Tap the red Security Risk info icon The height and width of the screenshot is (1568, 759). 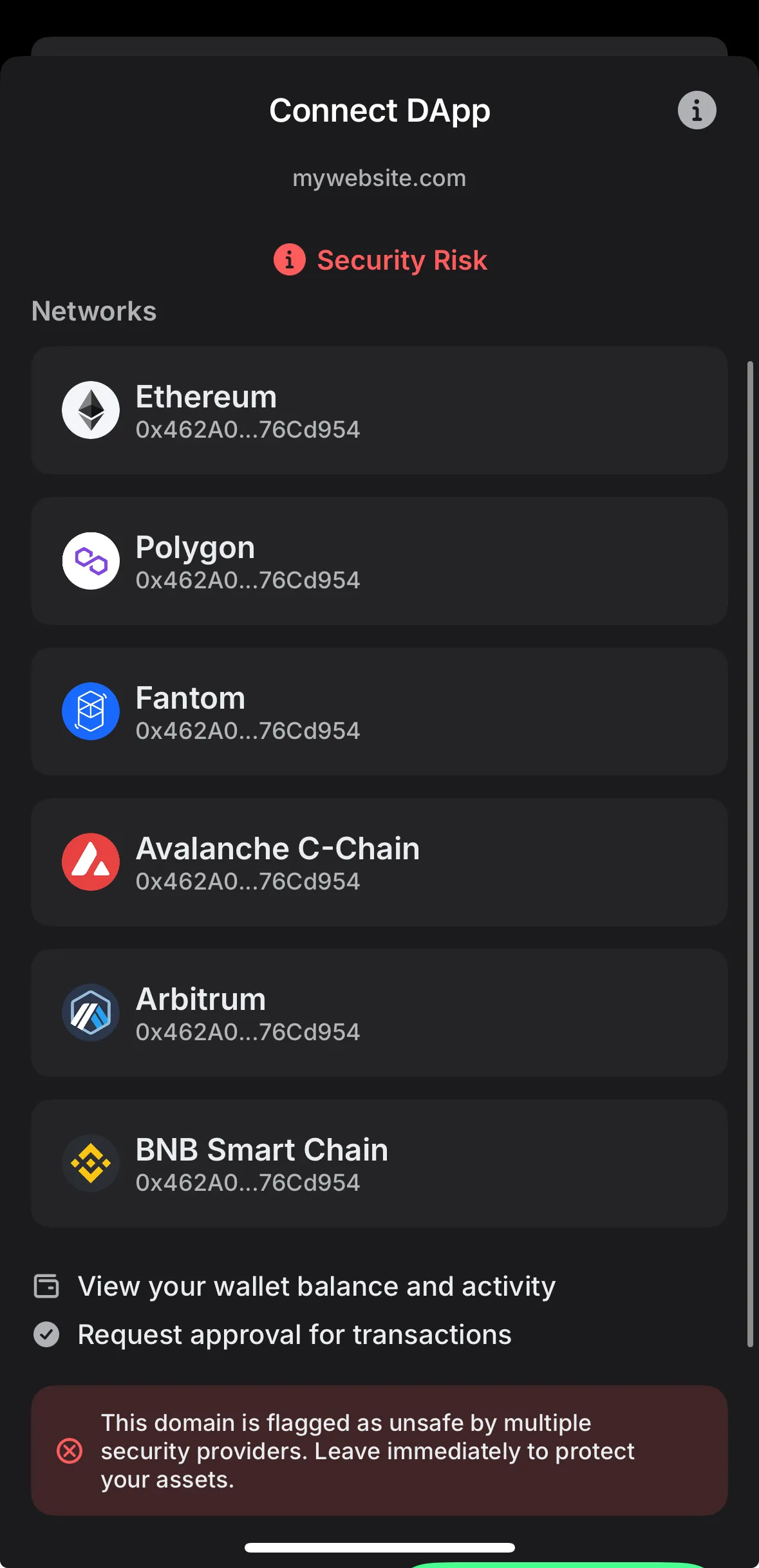pos(289,260)
